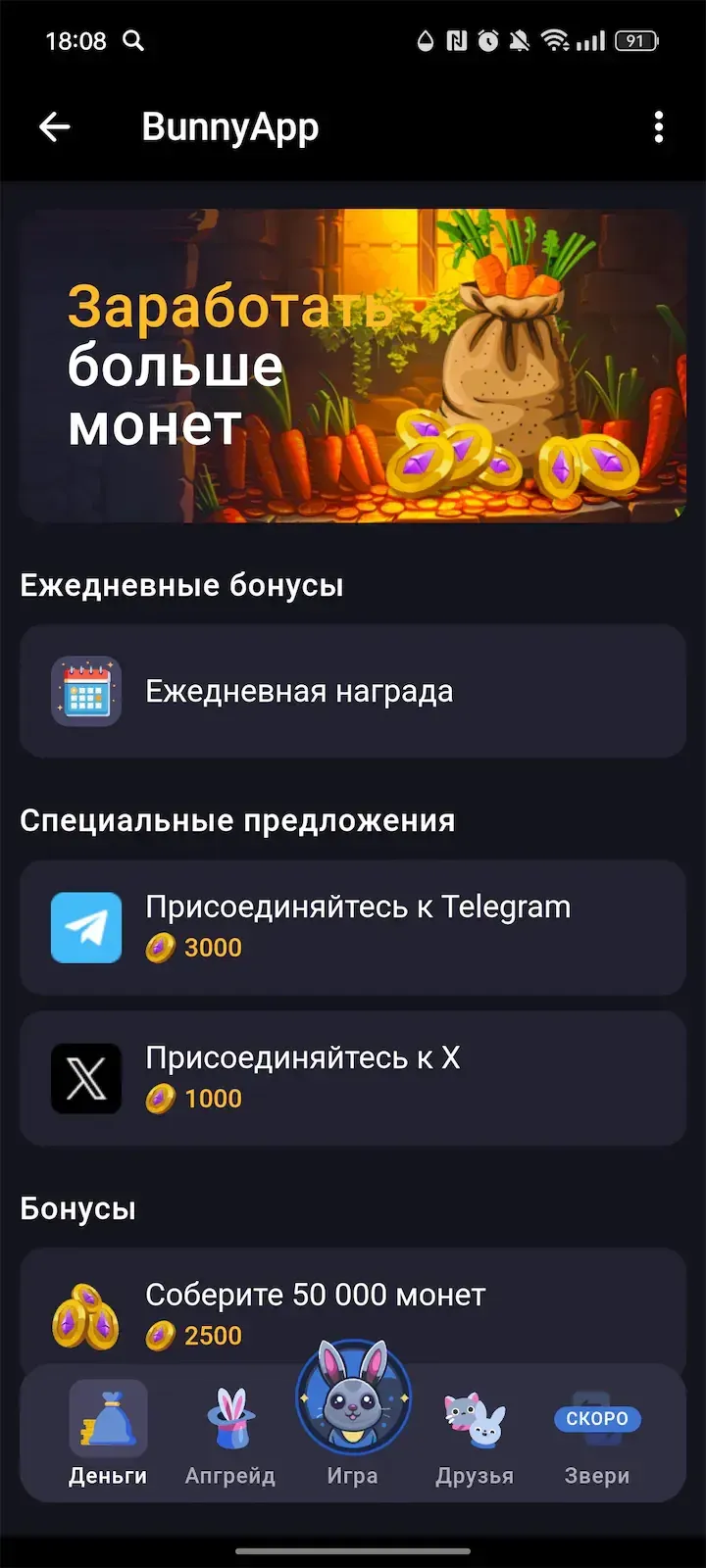Click the back arrow next to BunnyApp
This screenshot has width=706, height=1568.
[x=55, y=126]
